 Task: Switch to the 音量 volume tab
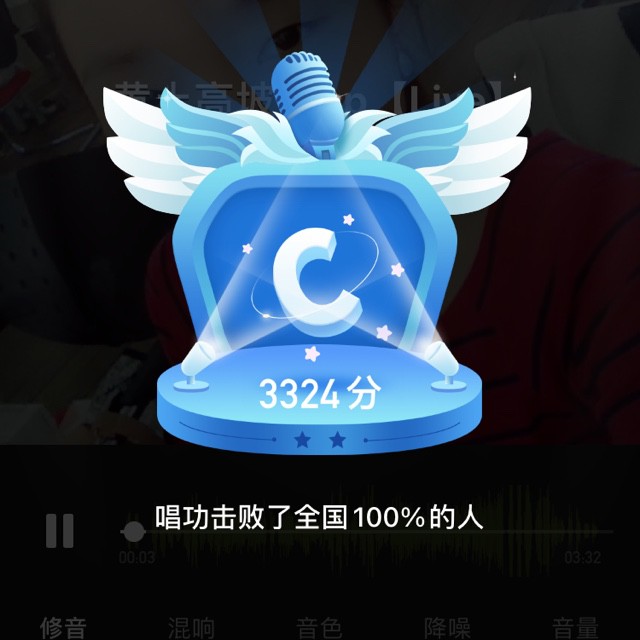pos(576,628)
